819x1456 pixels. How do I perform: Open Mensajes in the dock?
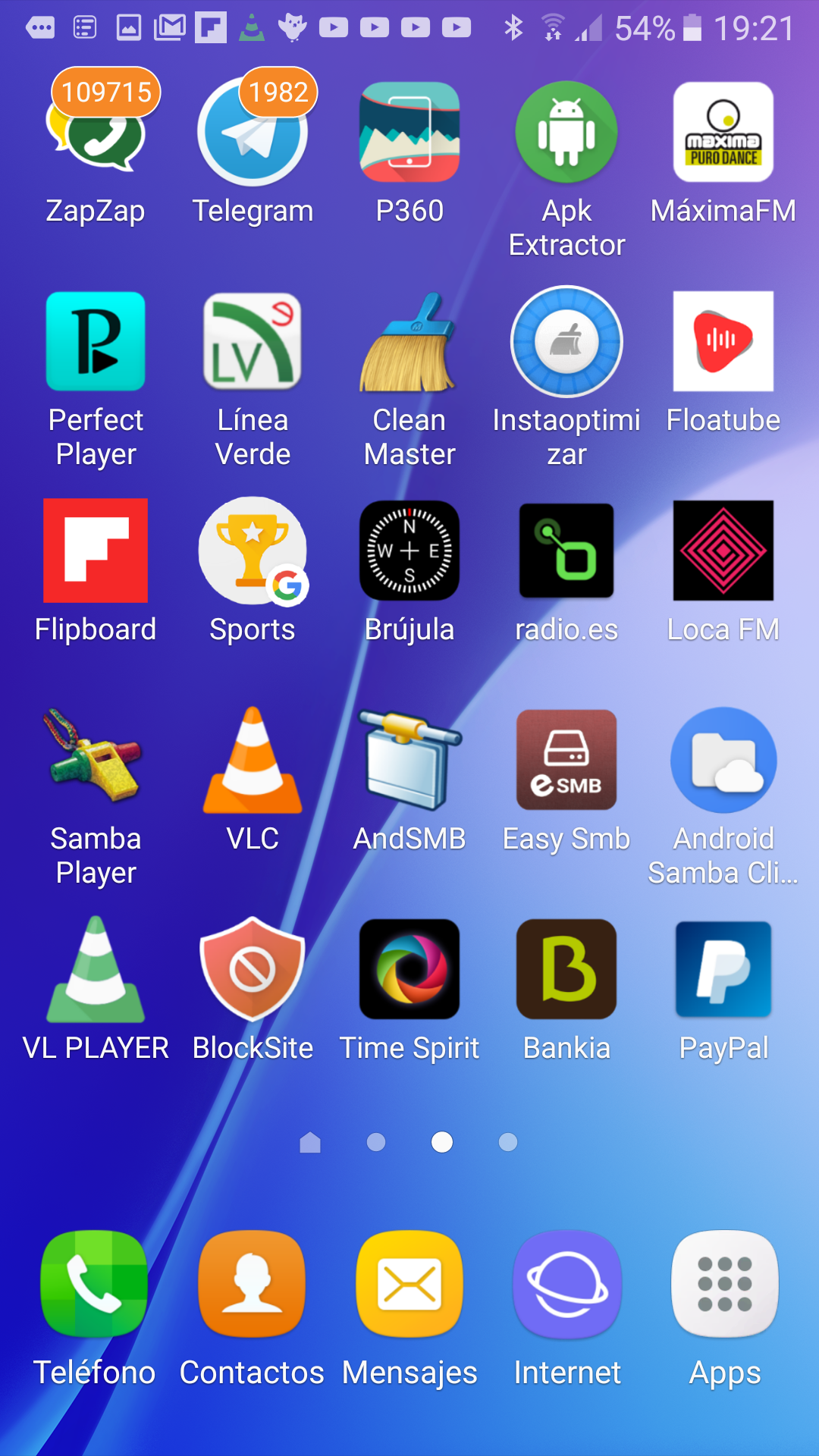(x=409, y=1284)
